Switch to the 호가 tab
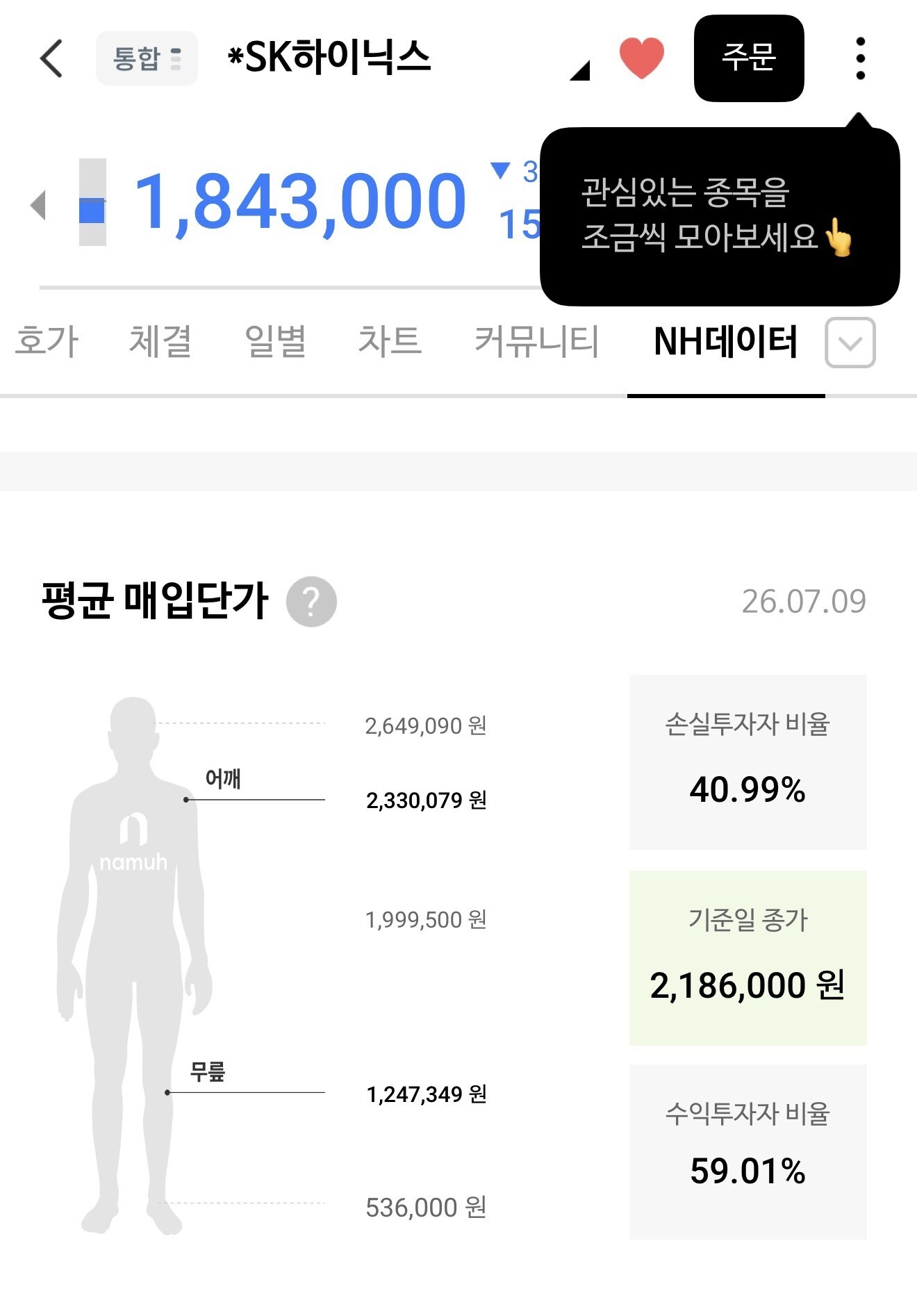Screen dimensions: 917x1316 [x=47, y=341]
